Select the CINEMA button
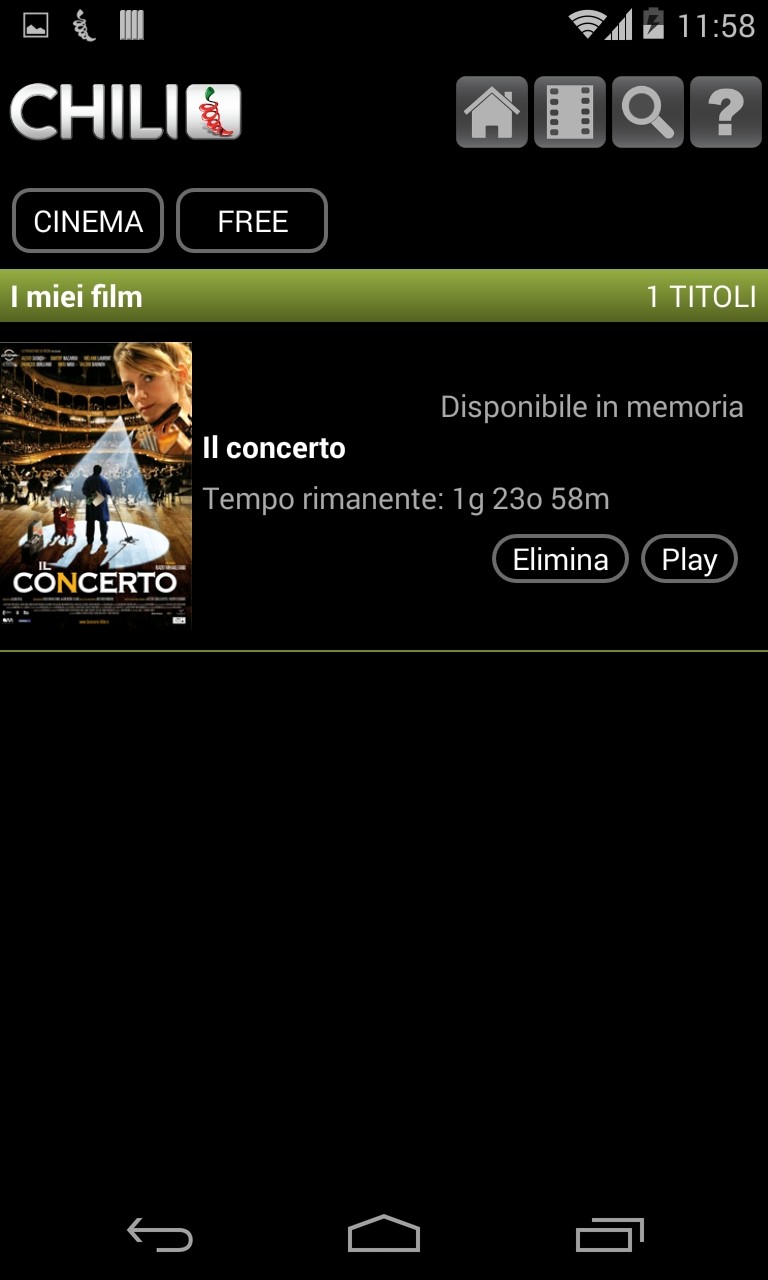Viewport: 768px width, 1280px height. coord(88,221)
